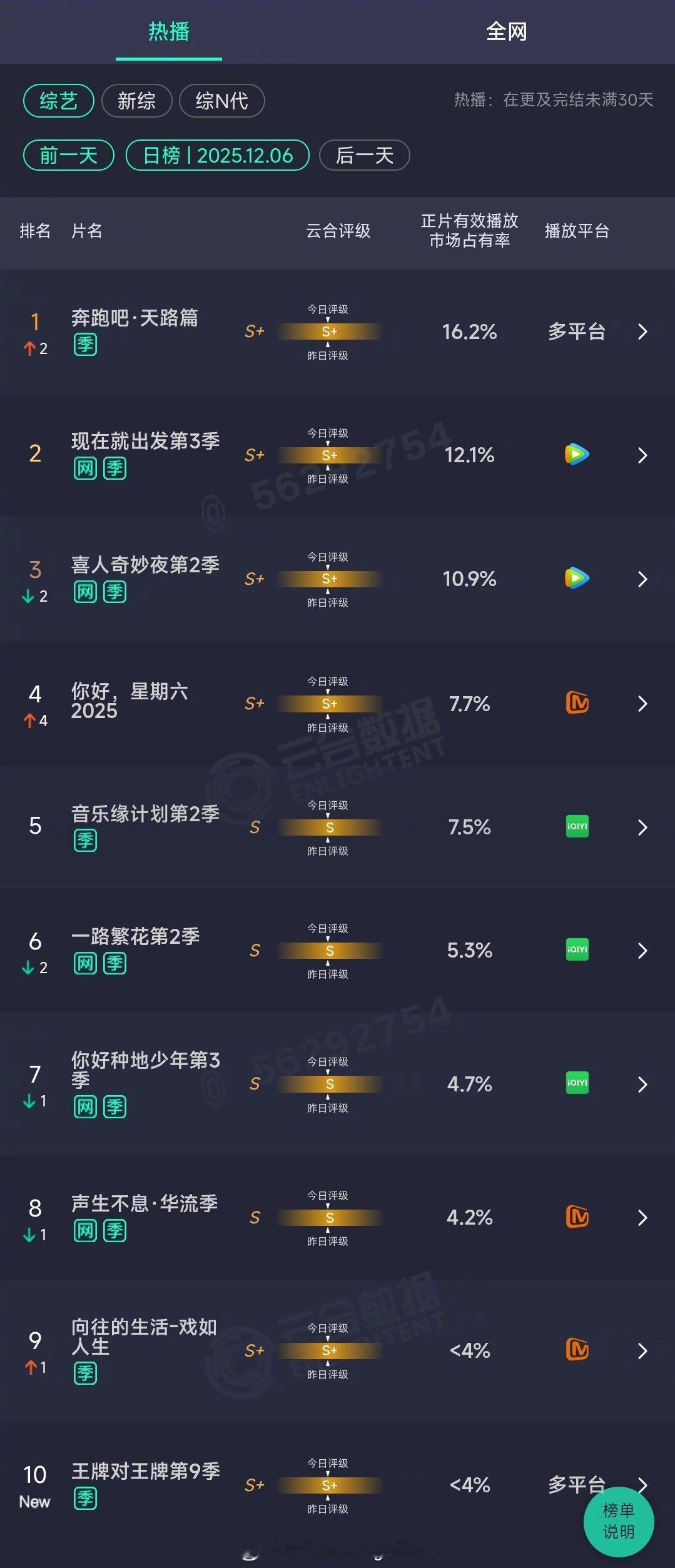Screen dimensions: 675x1568
Task: Select the 综N代 filter chip
Action: (x=221, y=100)
